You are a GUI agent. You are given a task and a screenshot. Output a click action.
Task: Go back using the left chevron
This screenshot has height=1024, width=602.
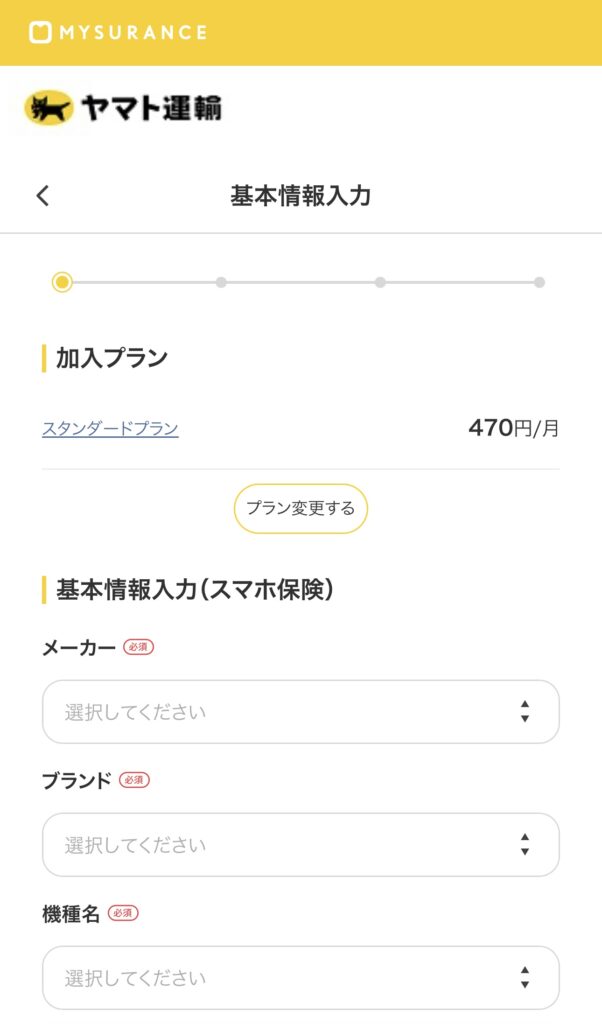point(43,195)
